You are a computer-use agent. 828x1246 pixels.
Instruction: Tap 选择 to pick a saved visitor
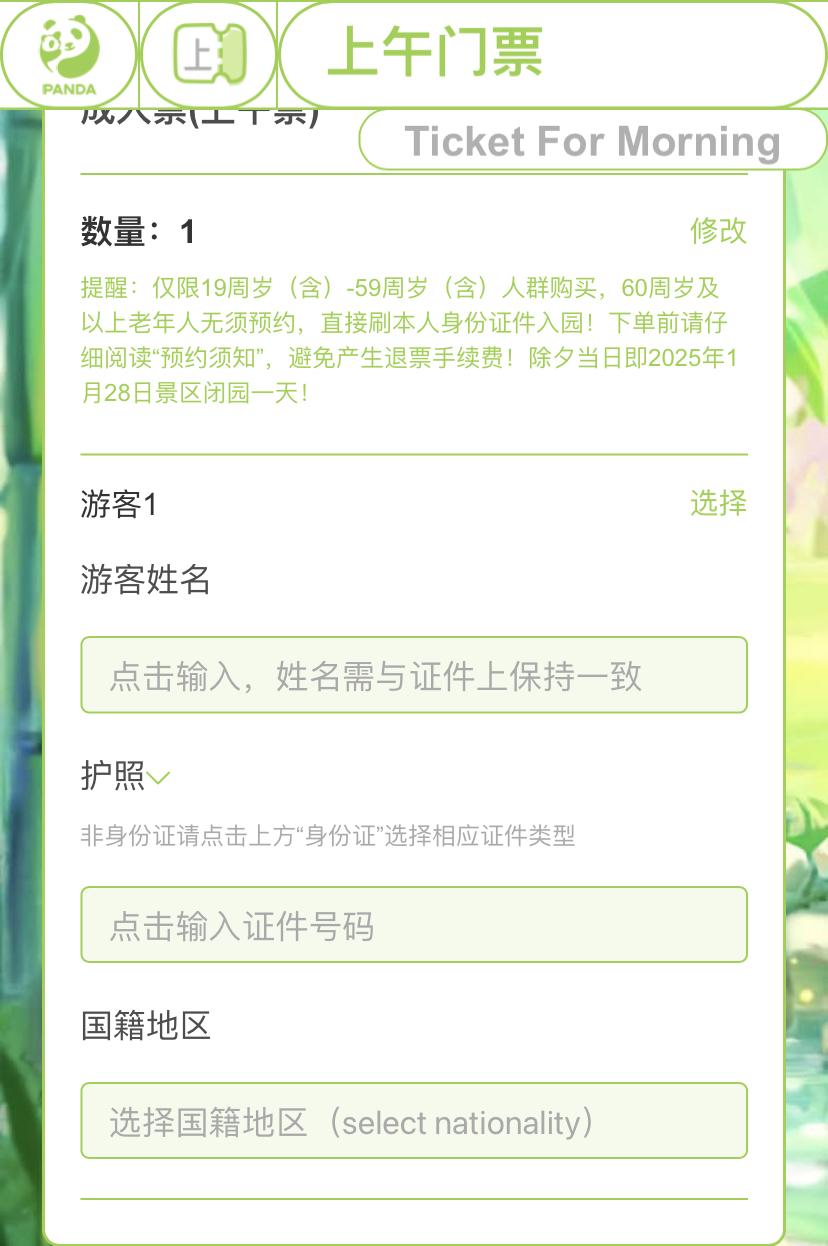pyautogui.click(x=718, y=503)
